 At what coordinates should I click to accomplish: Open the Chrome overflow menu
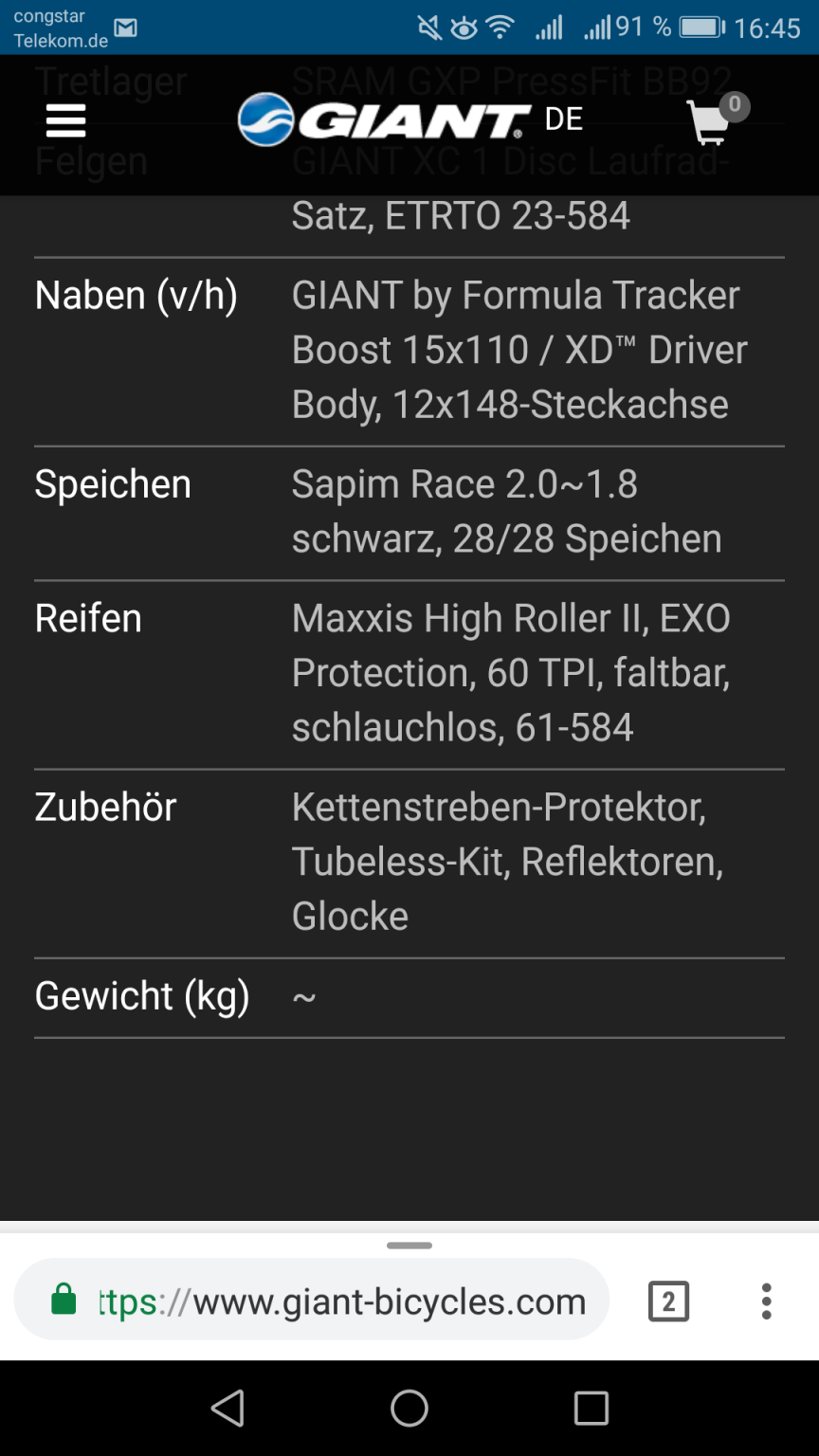(x=766, y=1301)
